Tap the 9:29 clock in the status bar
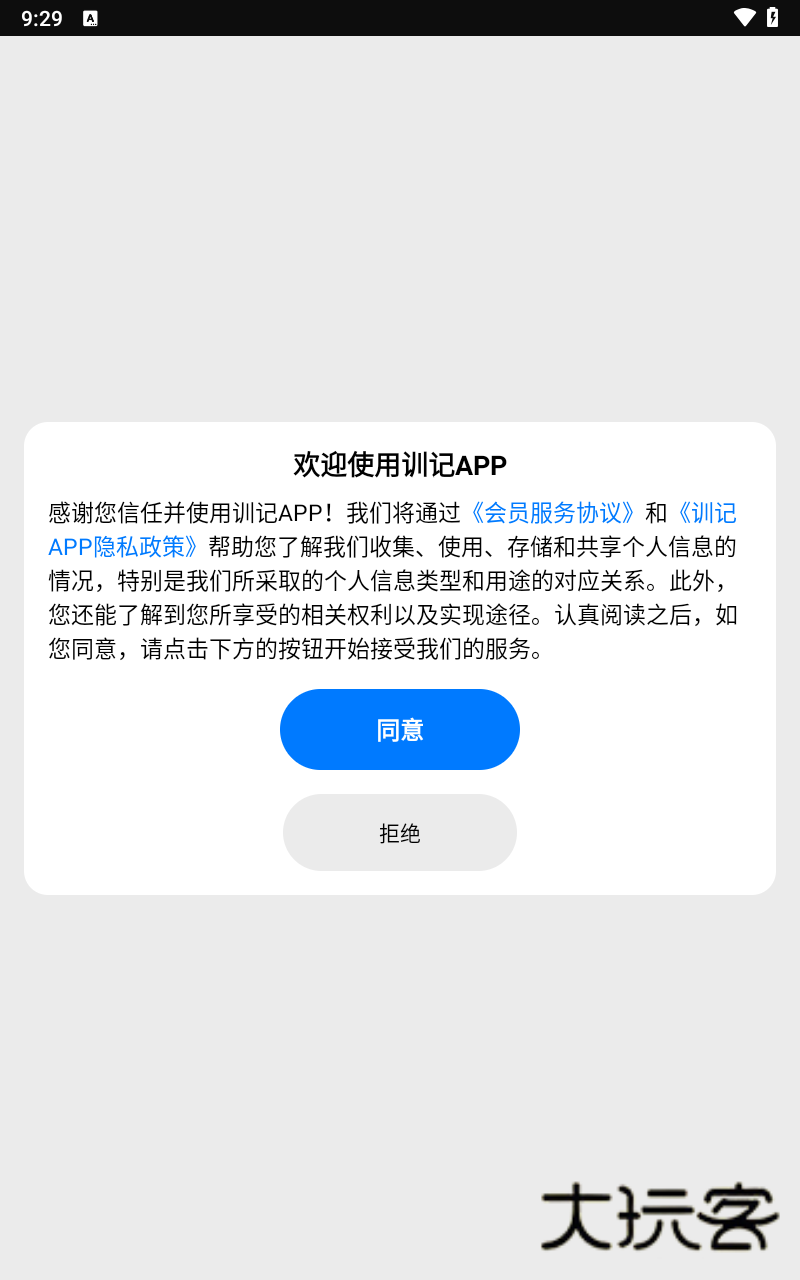This screenshot has height=1280, width=800. point(41,17)
